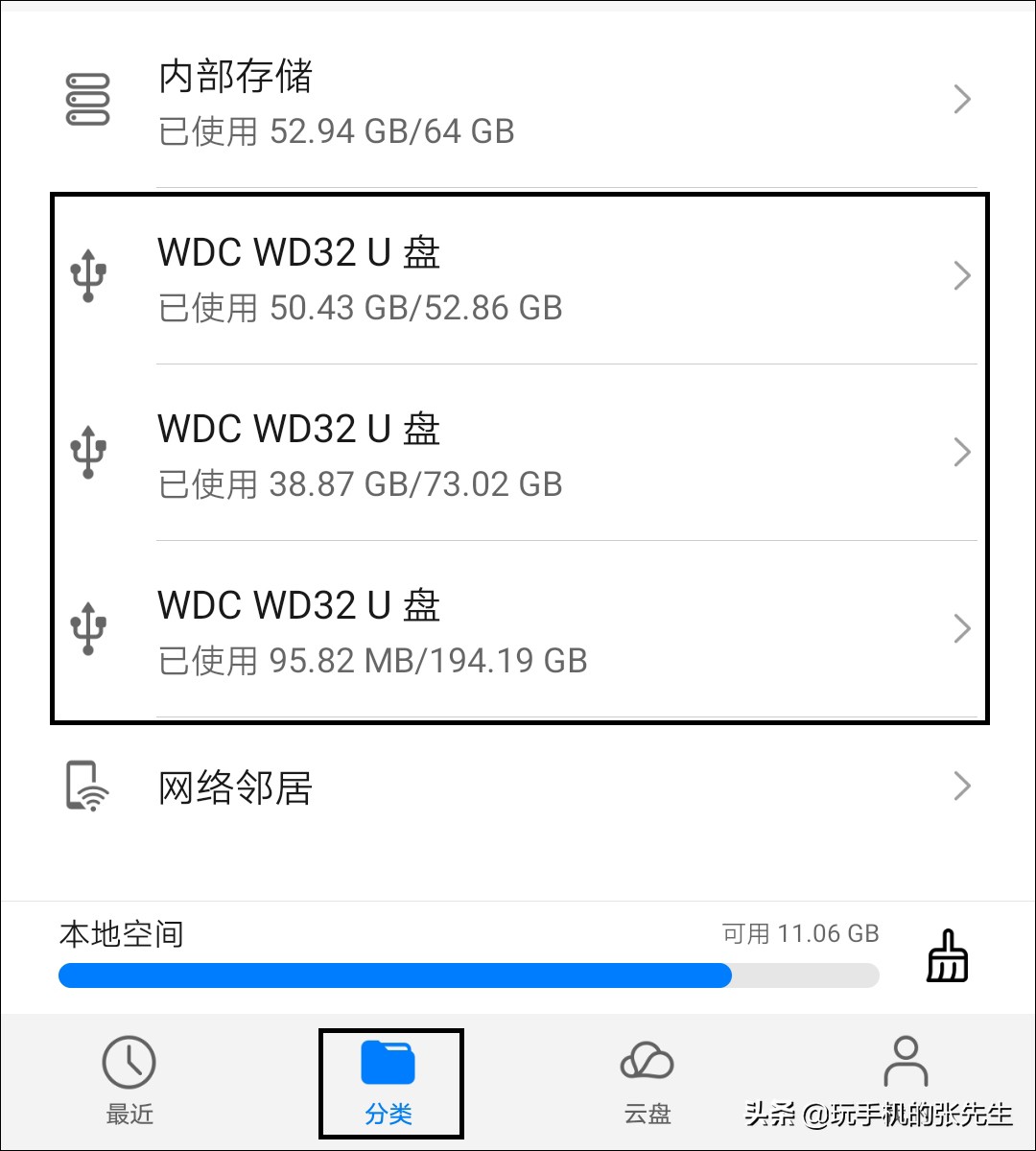Expand the 网络邻居 chevron arrow
Viewport: 1036px width, 1151px height.
tap(962, 786)
